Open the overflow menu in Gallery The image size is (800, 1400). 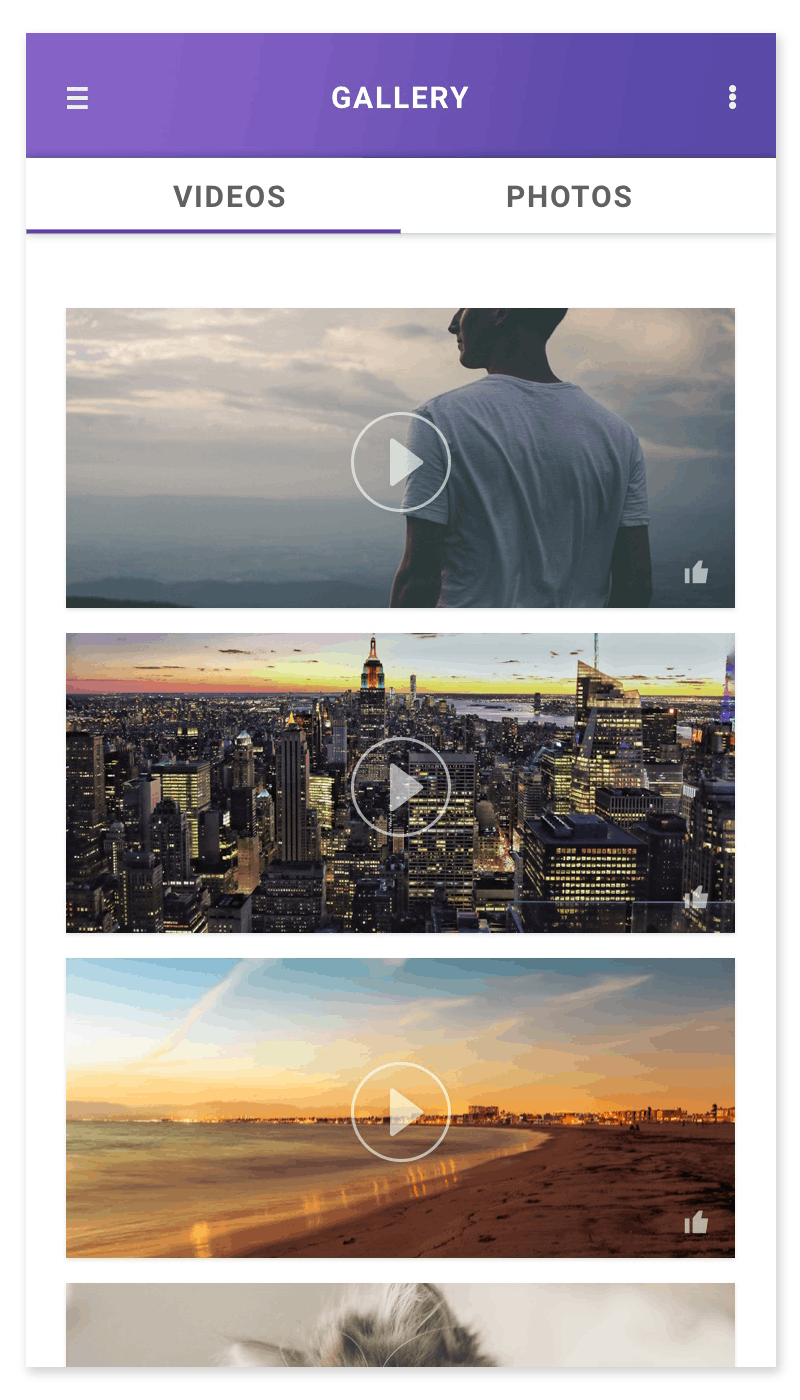click(732, 97)
